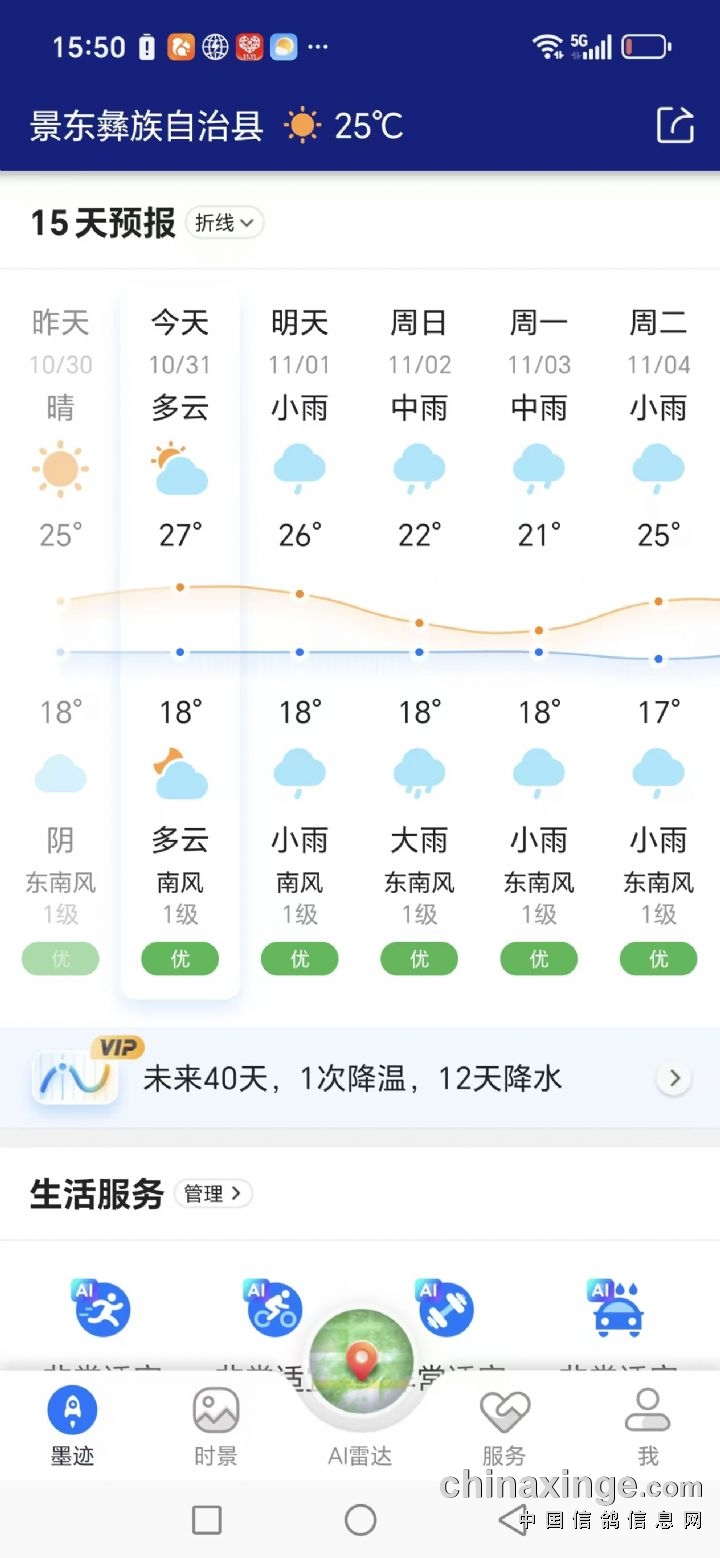Open the 折线 chart style dropdown
The height and width of the screenshot is (1558, 720).
pos(224,223)
